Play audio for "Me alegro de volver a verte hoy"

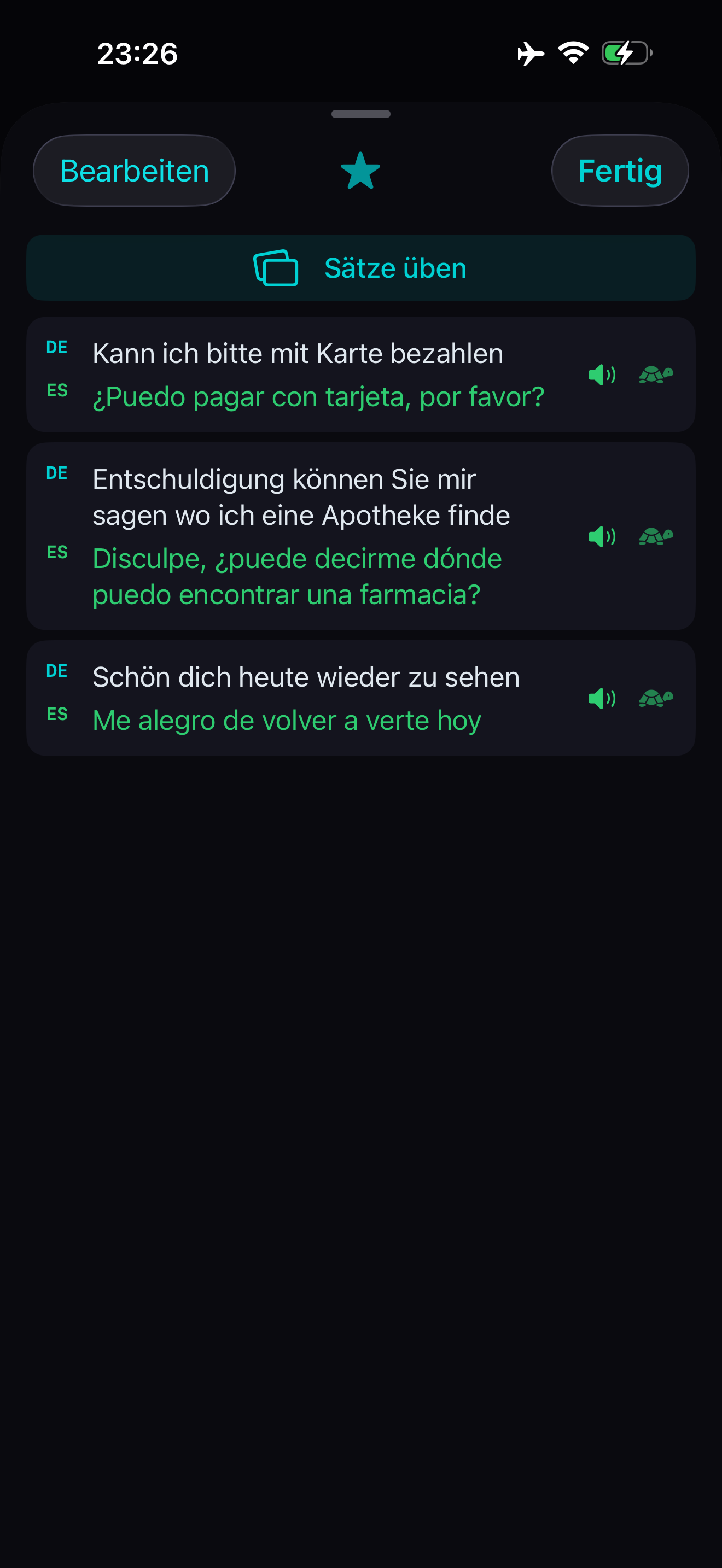pos(602,698)
